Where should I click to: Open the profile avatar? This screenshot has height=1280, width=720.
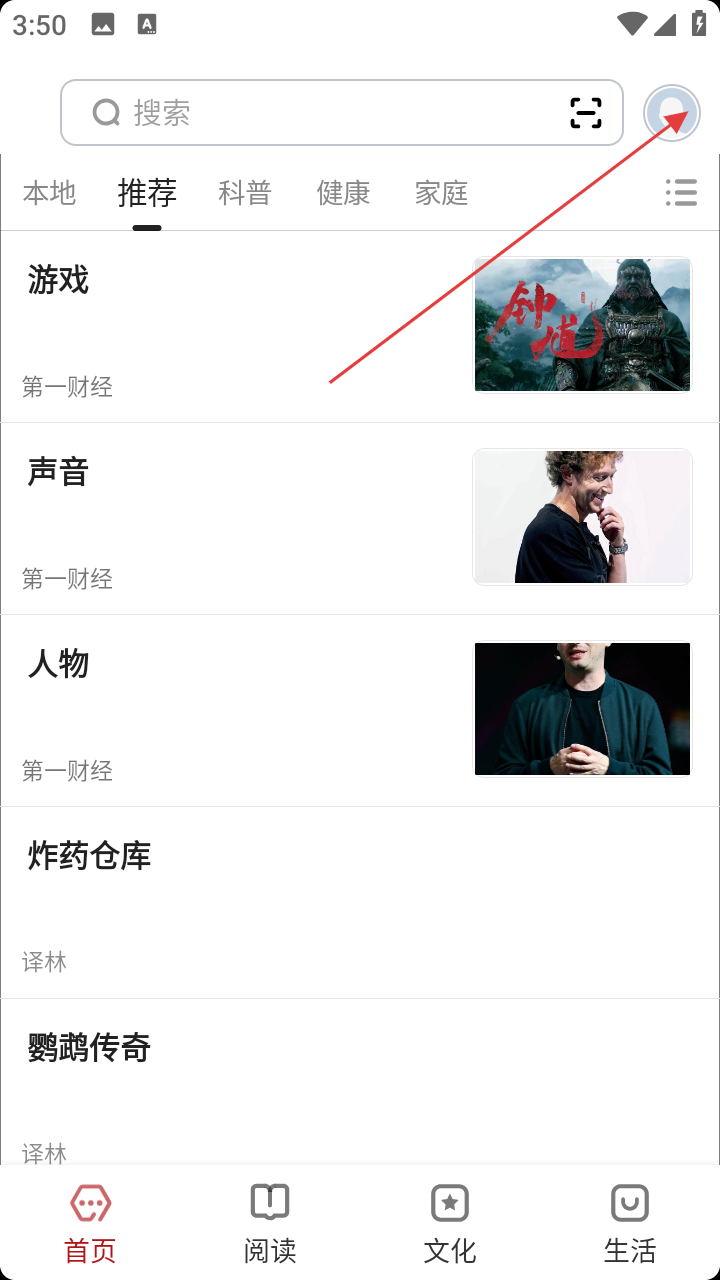coord(671,113)
